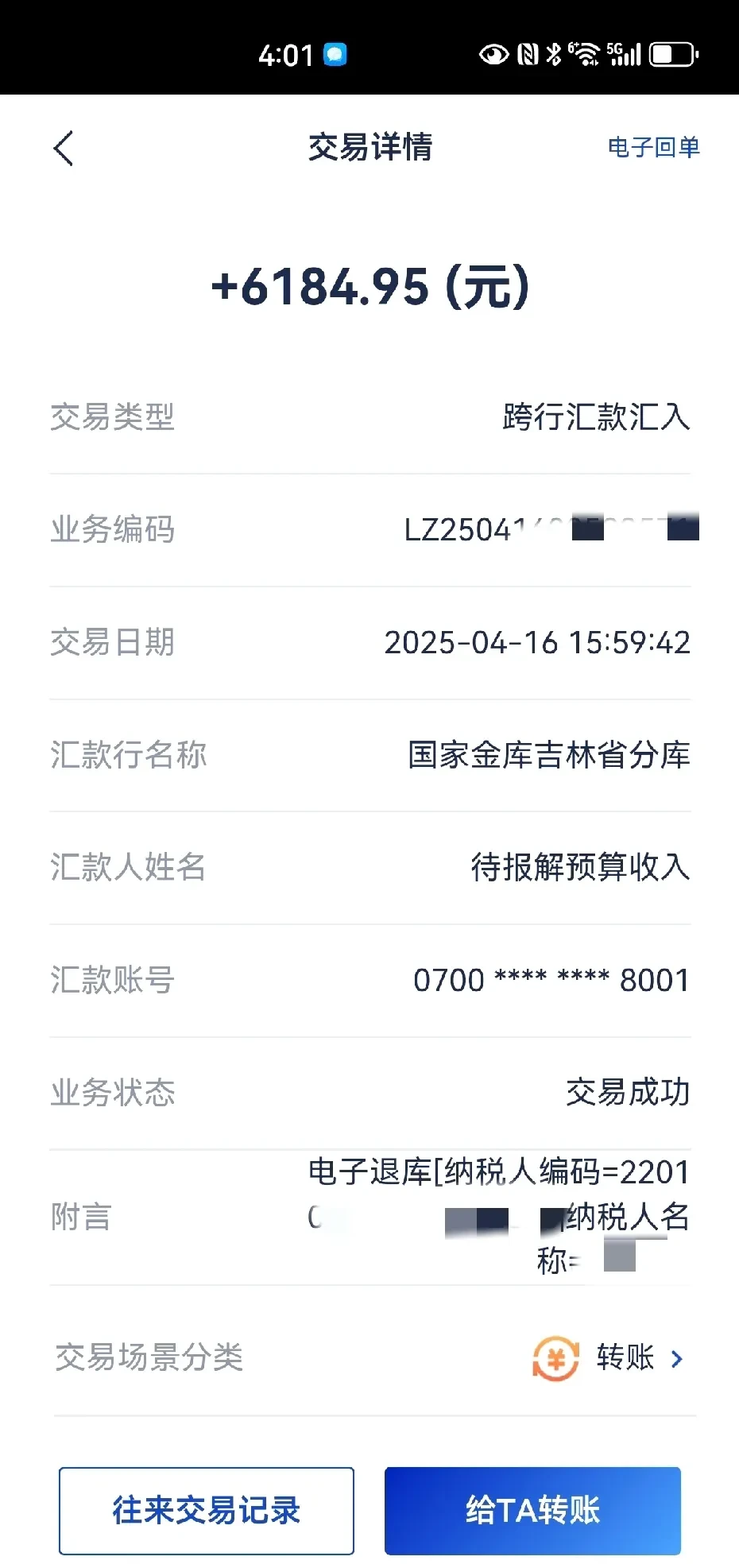The height and width of the screenshot is (1568, 739).
Task: Go back from transaction details
Action: (64, 148)
